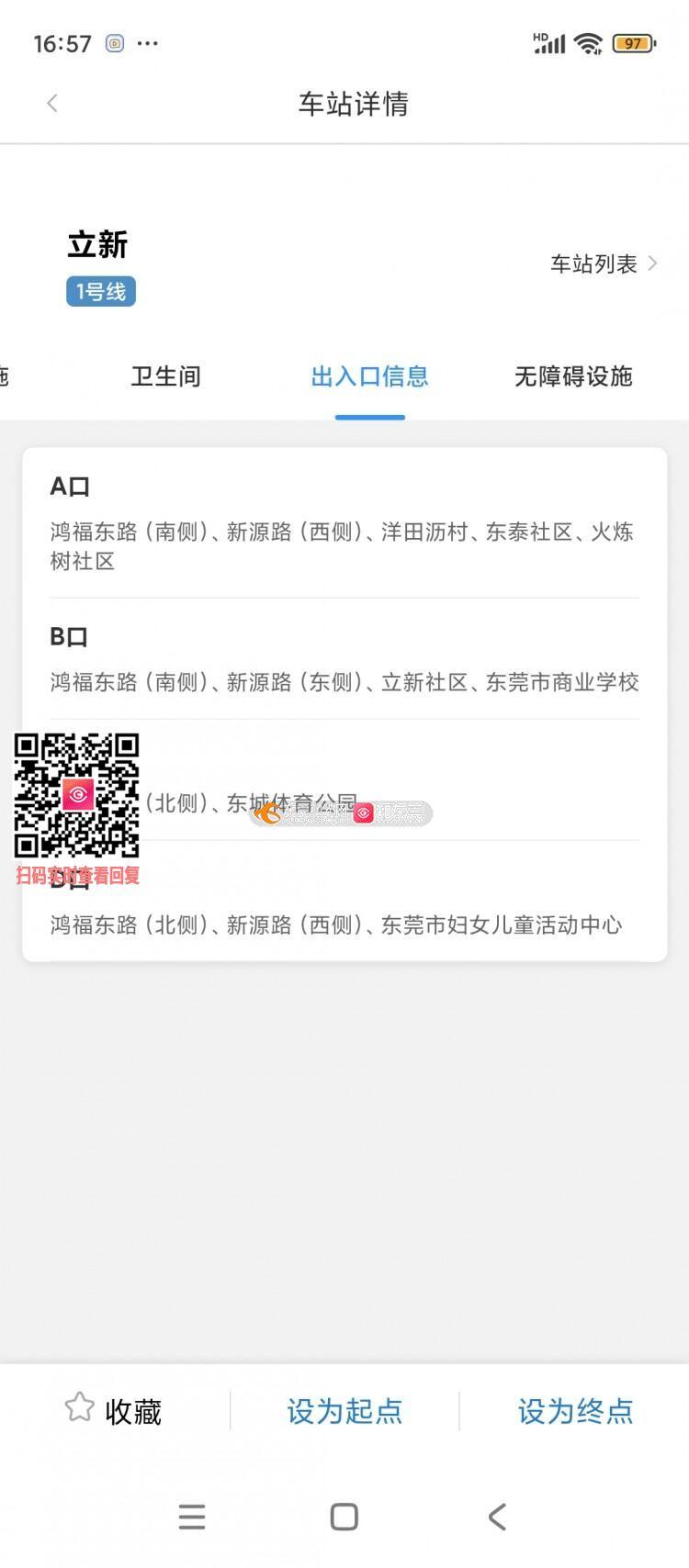Screen dimensions: 689x1568
Task: Go to home screen via system bar
Action: coord(344,1517)
